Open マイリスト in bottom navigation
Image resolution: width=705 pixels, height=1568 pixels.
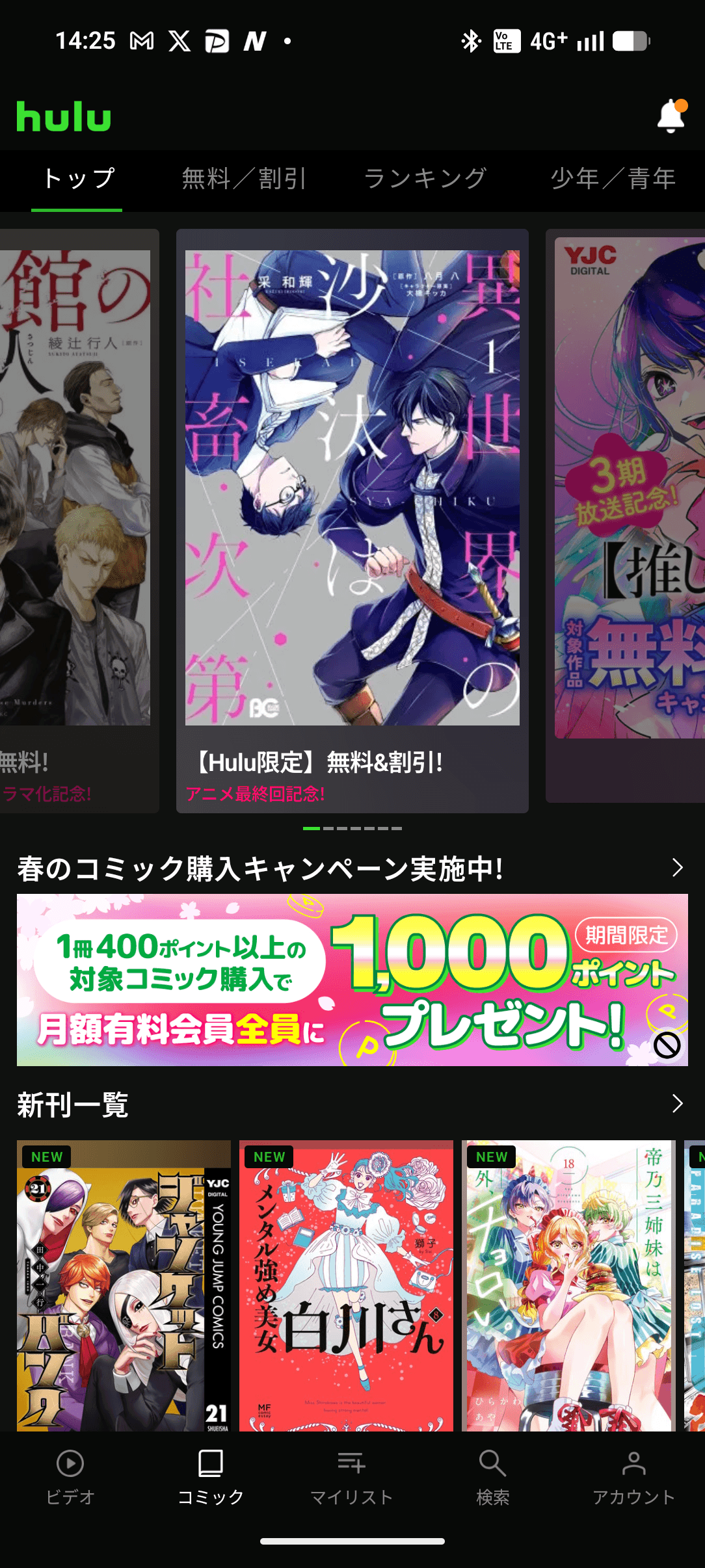[352, 1477]
